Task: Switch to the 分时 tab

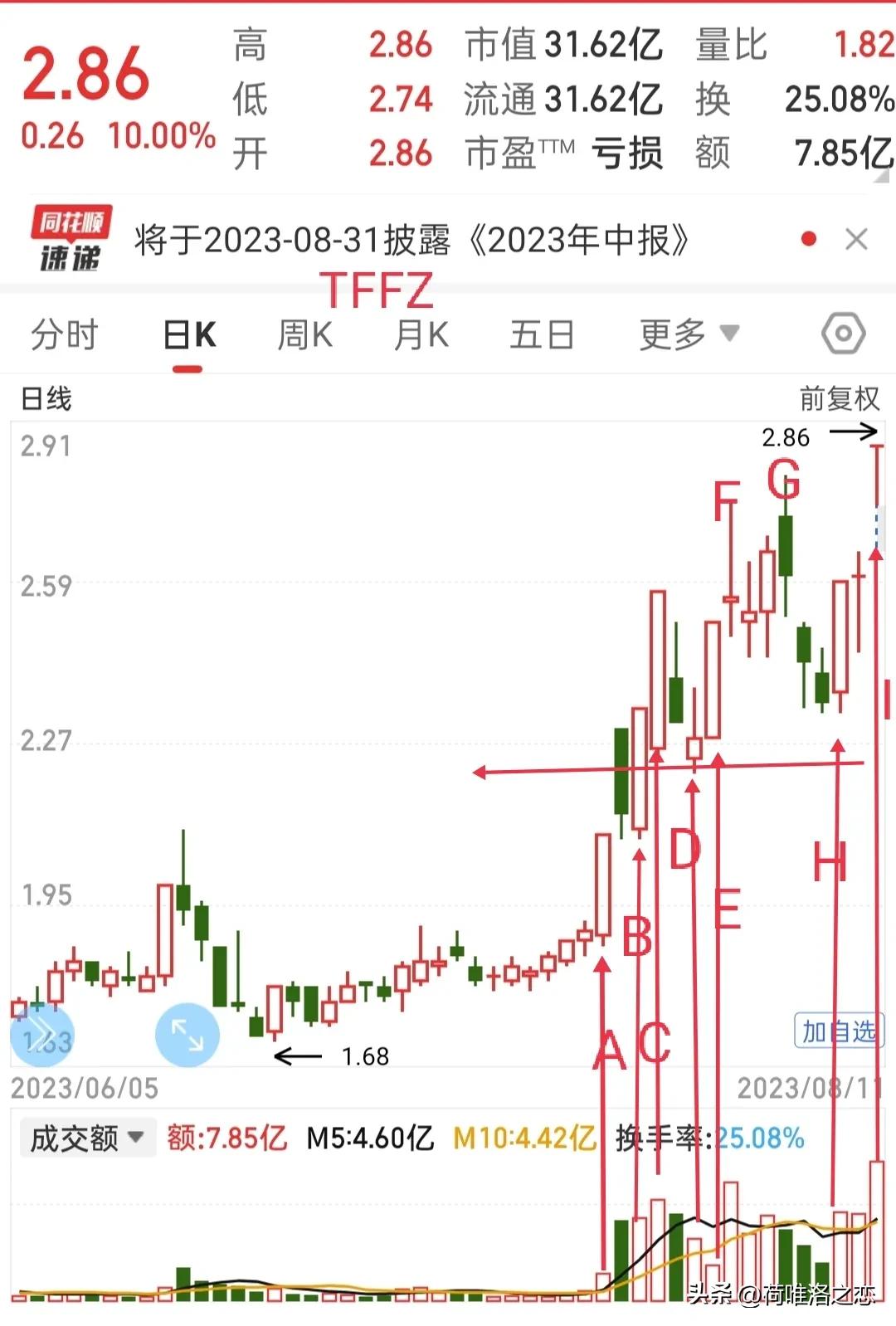Action: (x=65, y=335)
